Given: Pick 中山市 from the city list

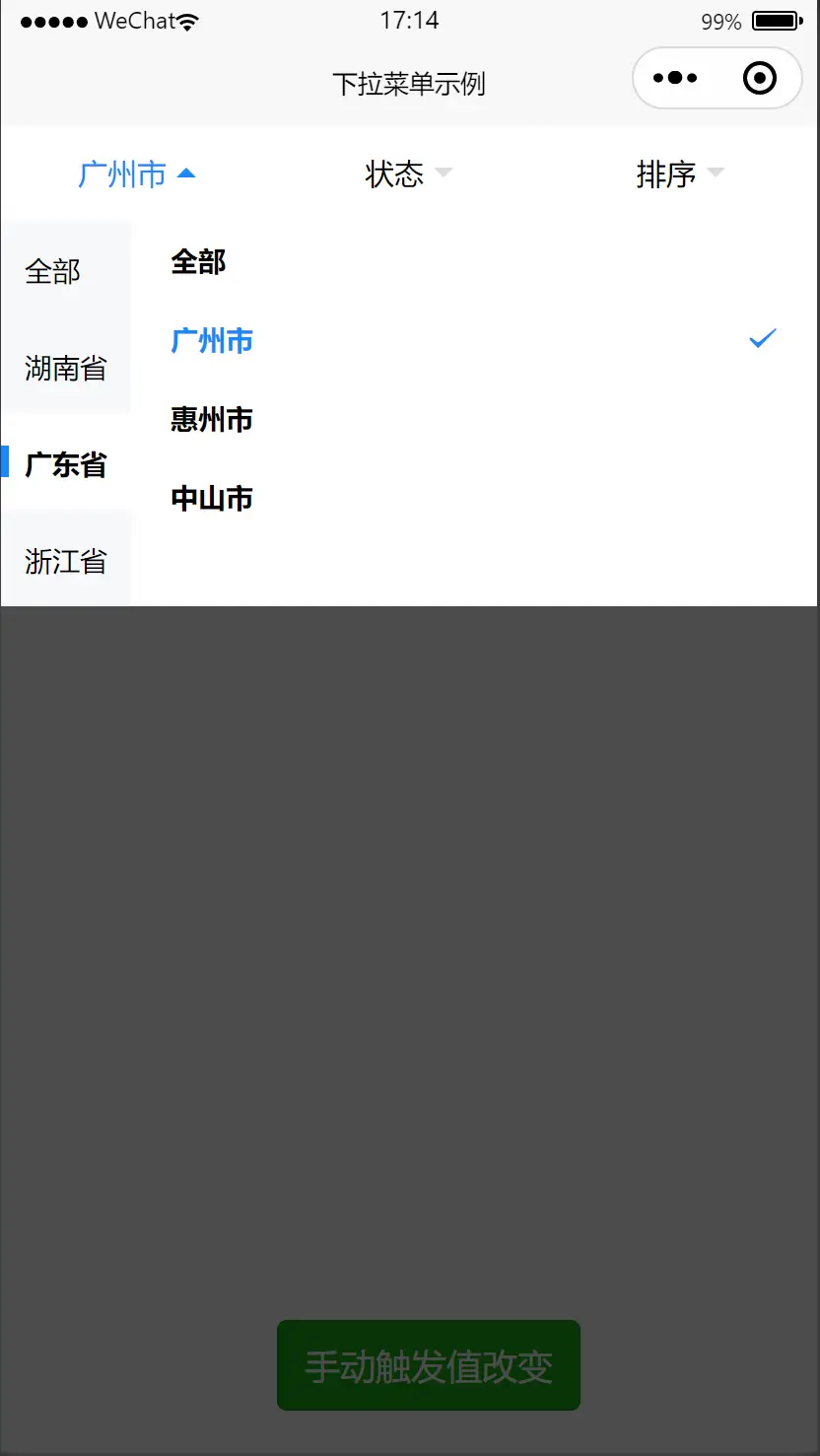Looking at the screenshot, I should pyautogui.click(x=475, y=498).
